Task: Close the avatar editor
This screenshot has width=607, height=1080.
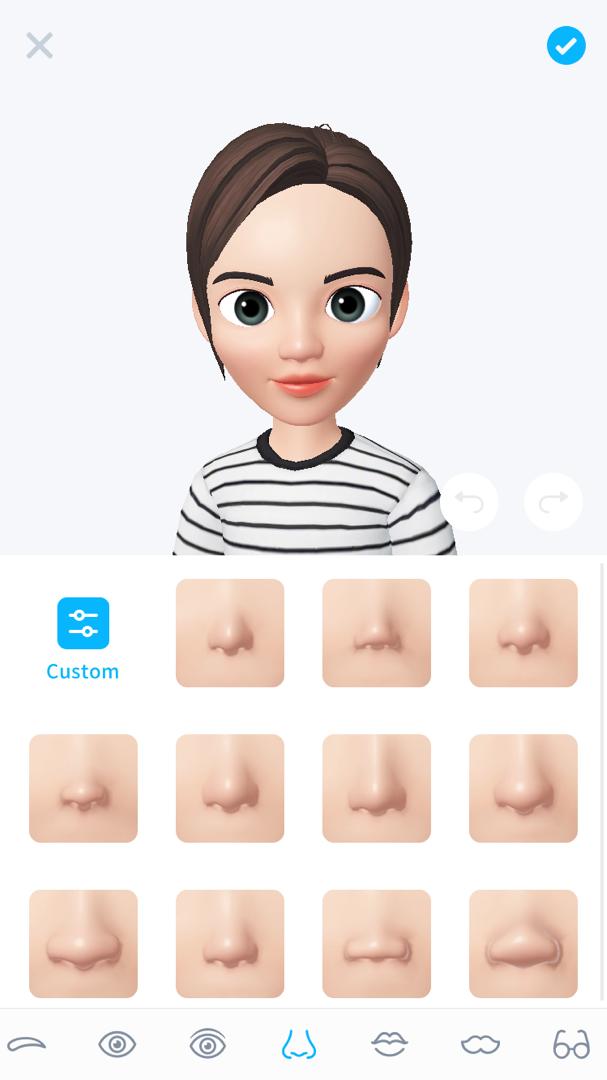Action: pos(39,46)
